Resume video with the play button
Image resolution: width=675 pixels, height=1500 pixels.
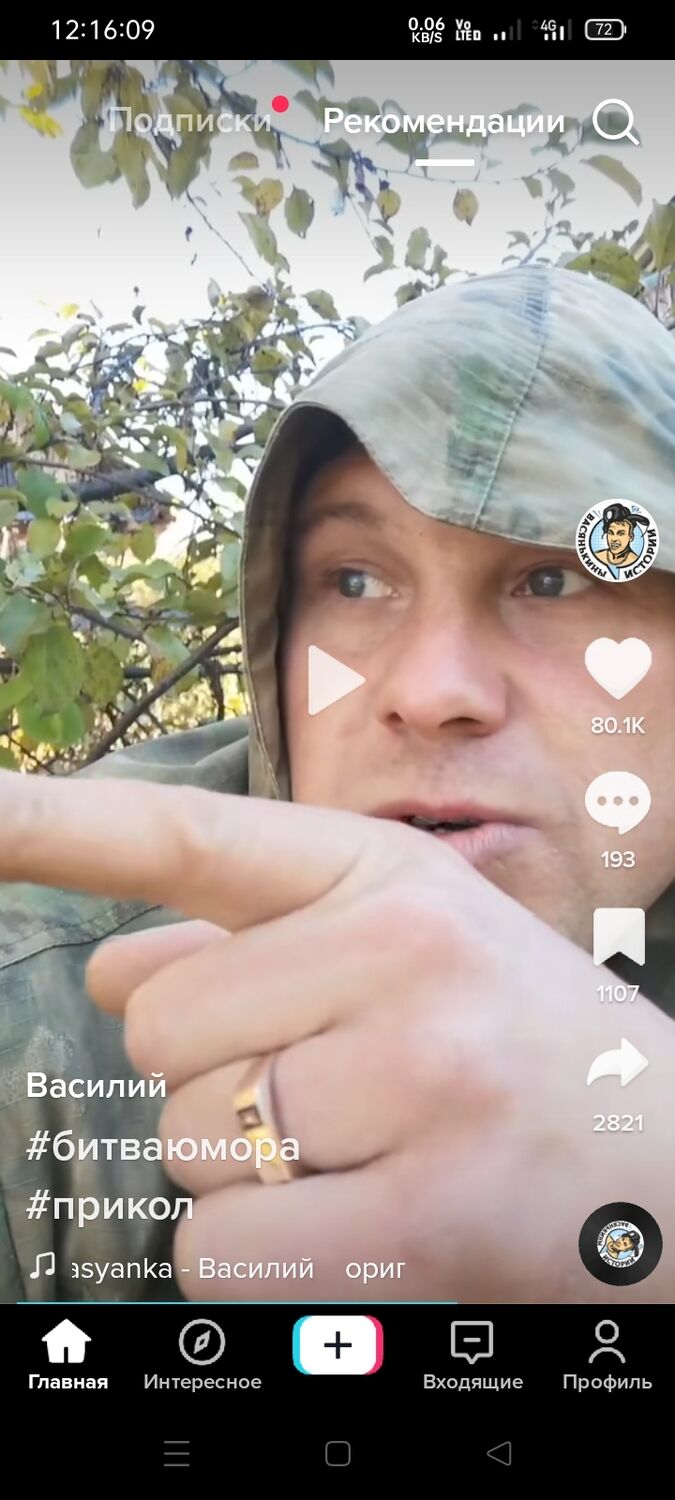334,680
